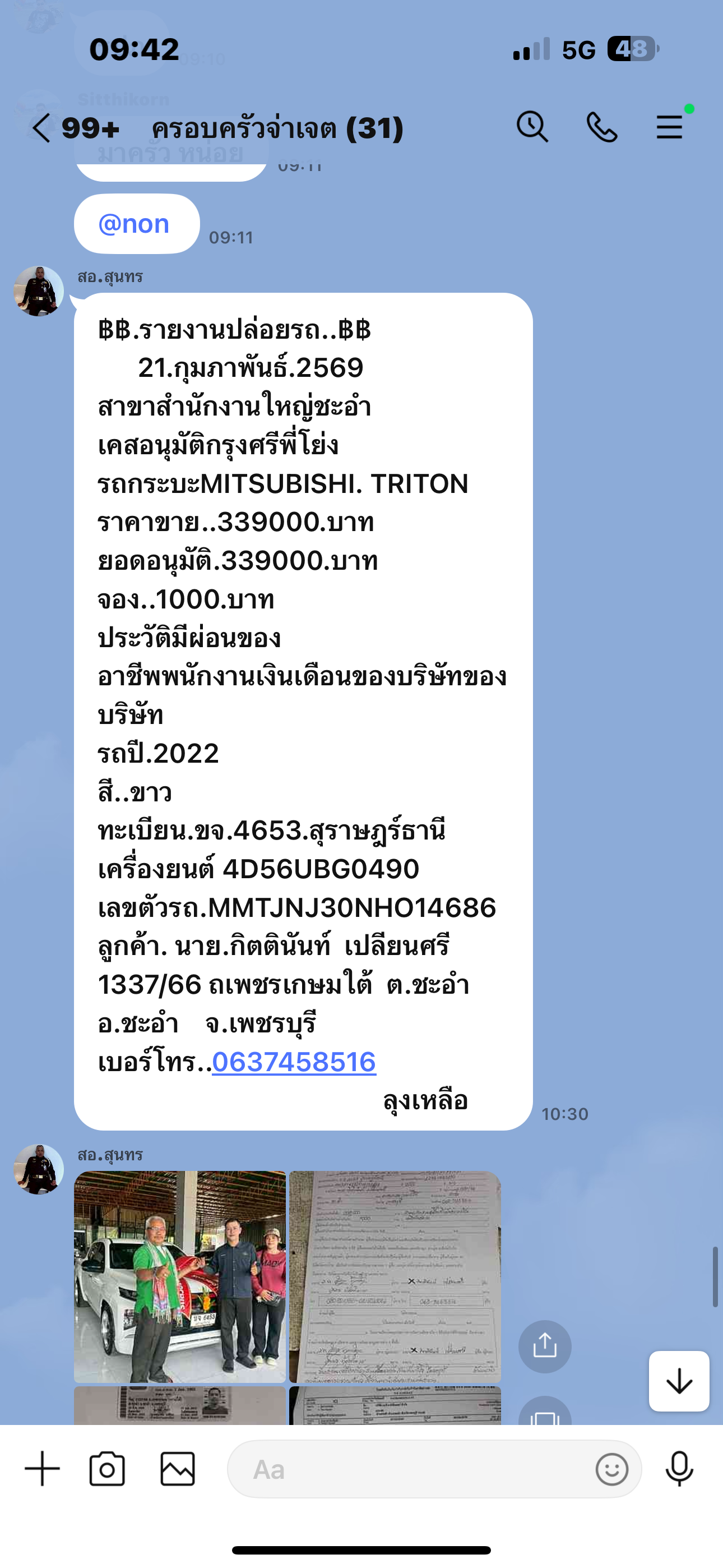Open the car handover photo
This screenshot has width=723, height=1568.
179,1276
